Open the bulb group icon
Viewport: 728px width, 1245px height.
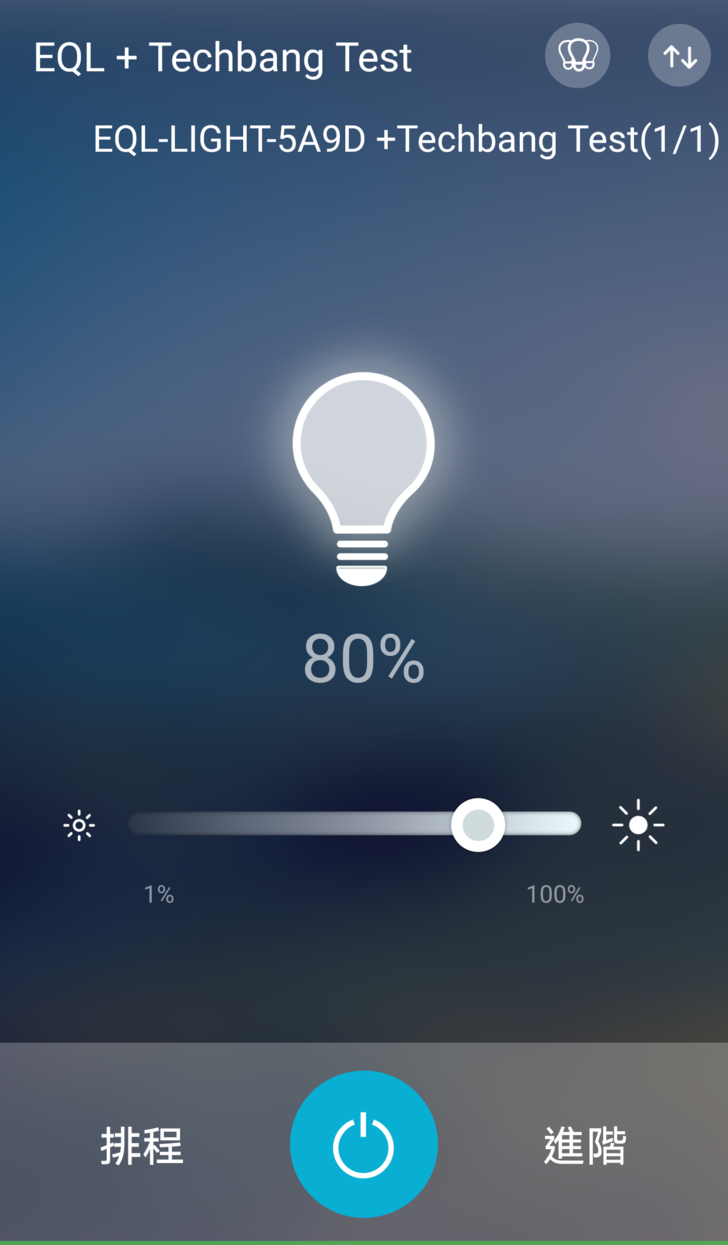(577, 55)
